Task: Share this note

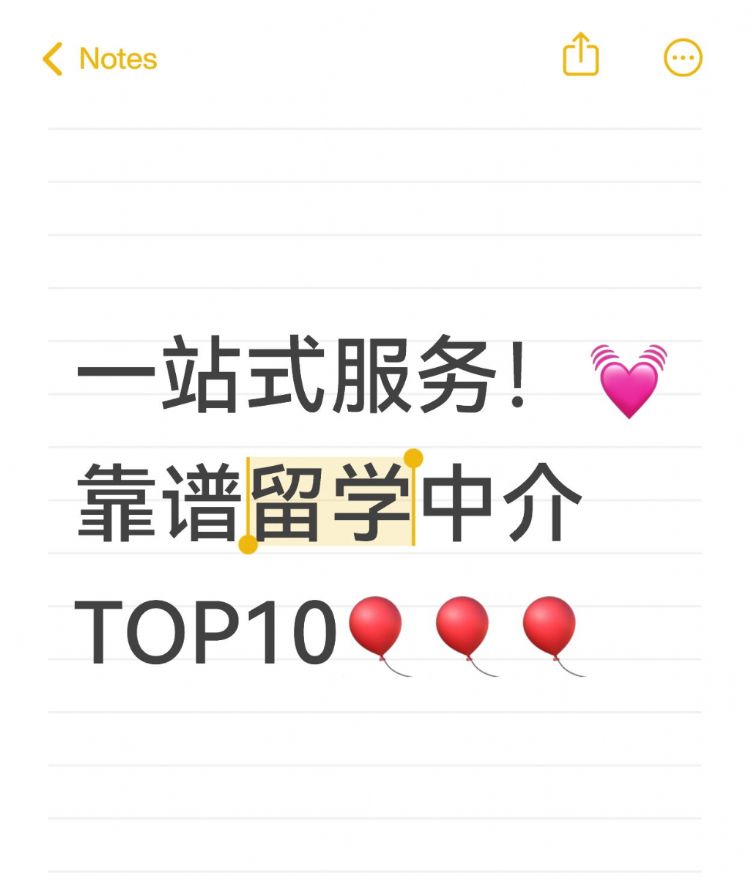Action: (x=581, y=55)
